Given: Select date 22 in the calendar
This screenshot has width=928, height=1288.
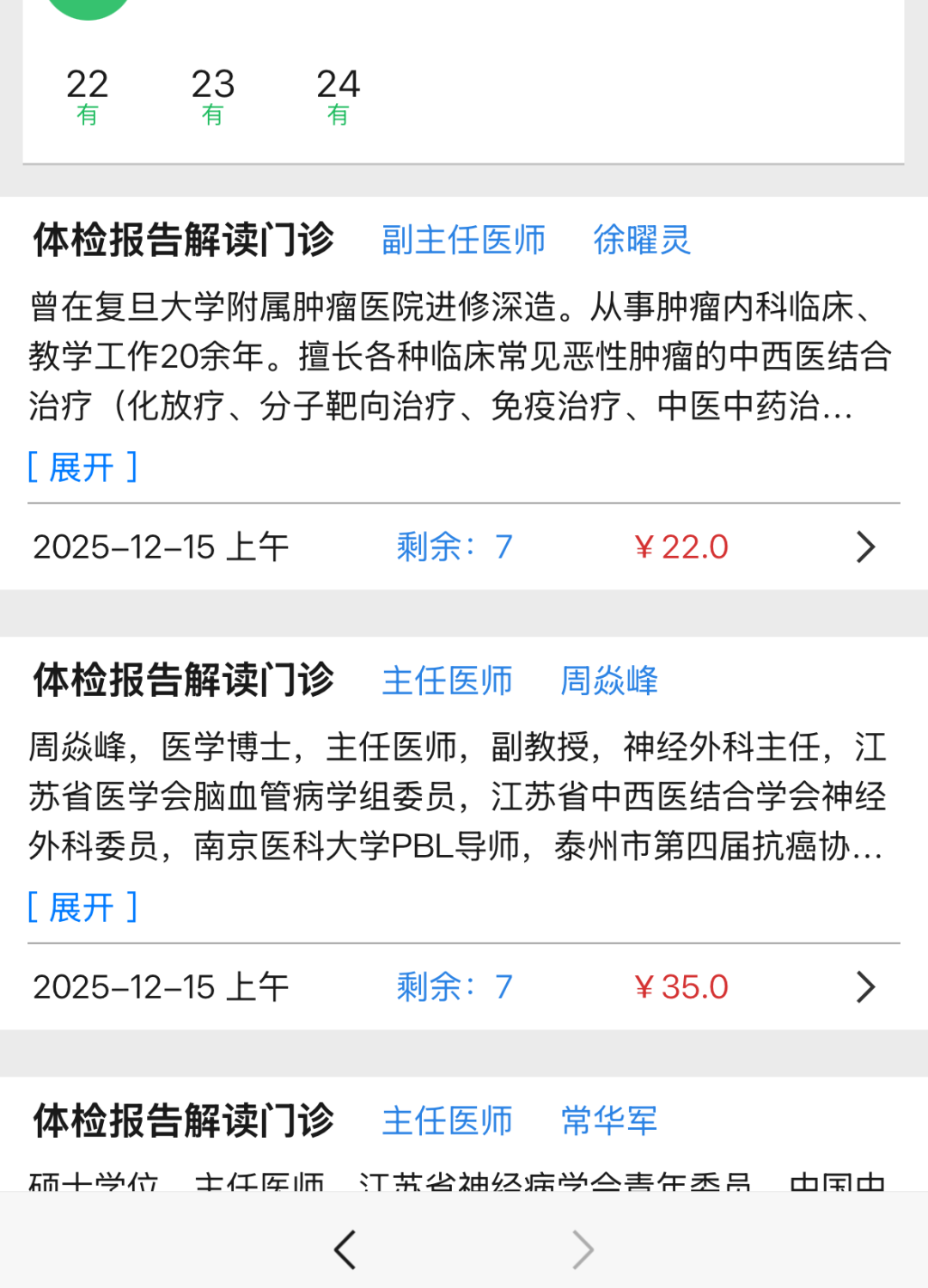Looking at the screenshot, I should point(87,95).
